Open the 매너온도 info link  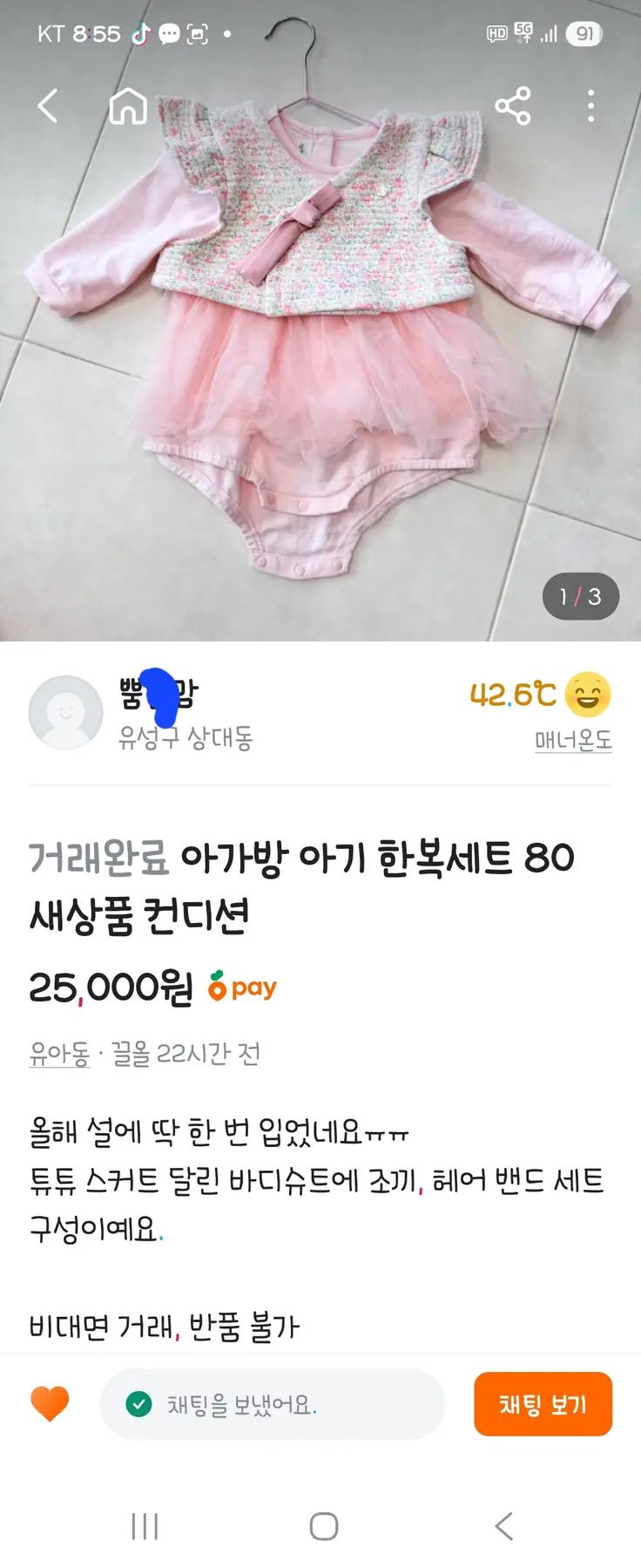click(573, 741)
